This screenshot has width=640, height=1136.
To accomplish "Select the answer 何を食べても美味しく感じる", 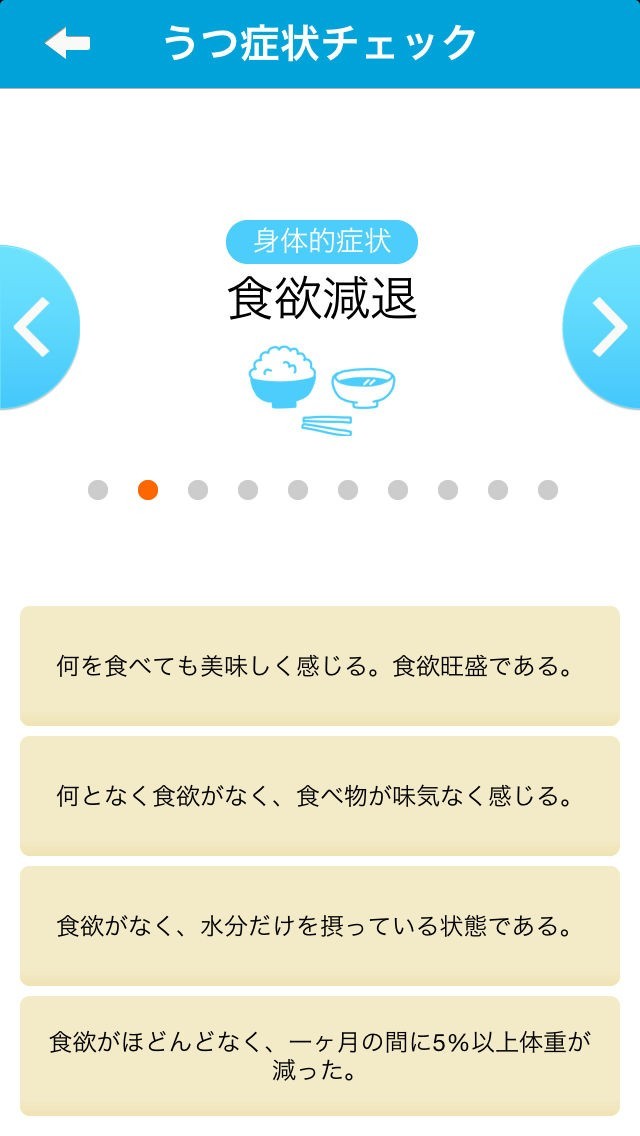I will click(320, 666).
